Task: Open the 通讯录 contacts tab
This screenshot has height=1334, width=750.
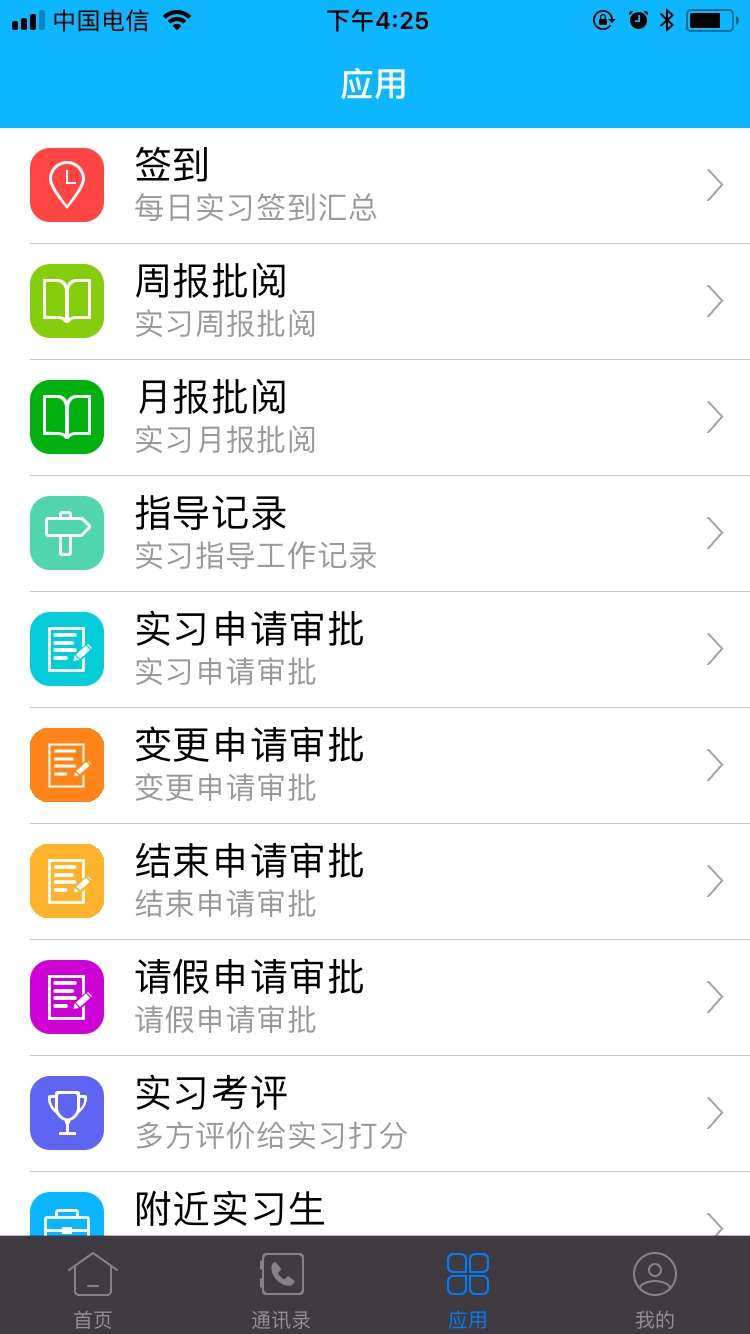Action: (x=280, y=1287)
